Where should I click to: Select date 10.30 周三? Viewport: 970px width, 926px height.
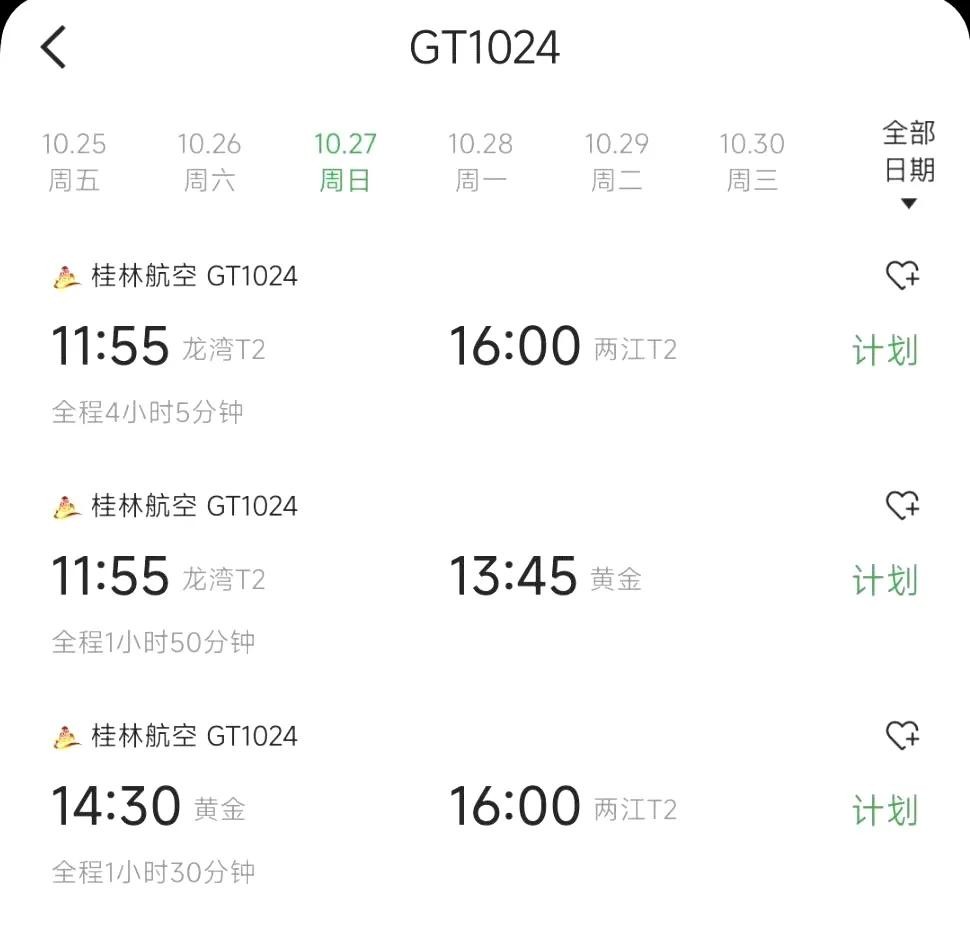click(751, 162)
